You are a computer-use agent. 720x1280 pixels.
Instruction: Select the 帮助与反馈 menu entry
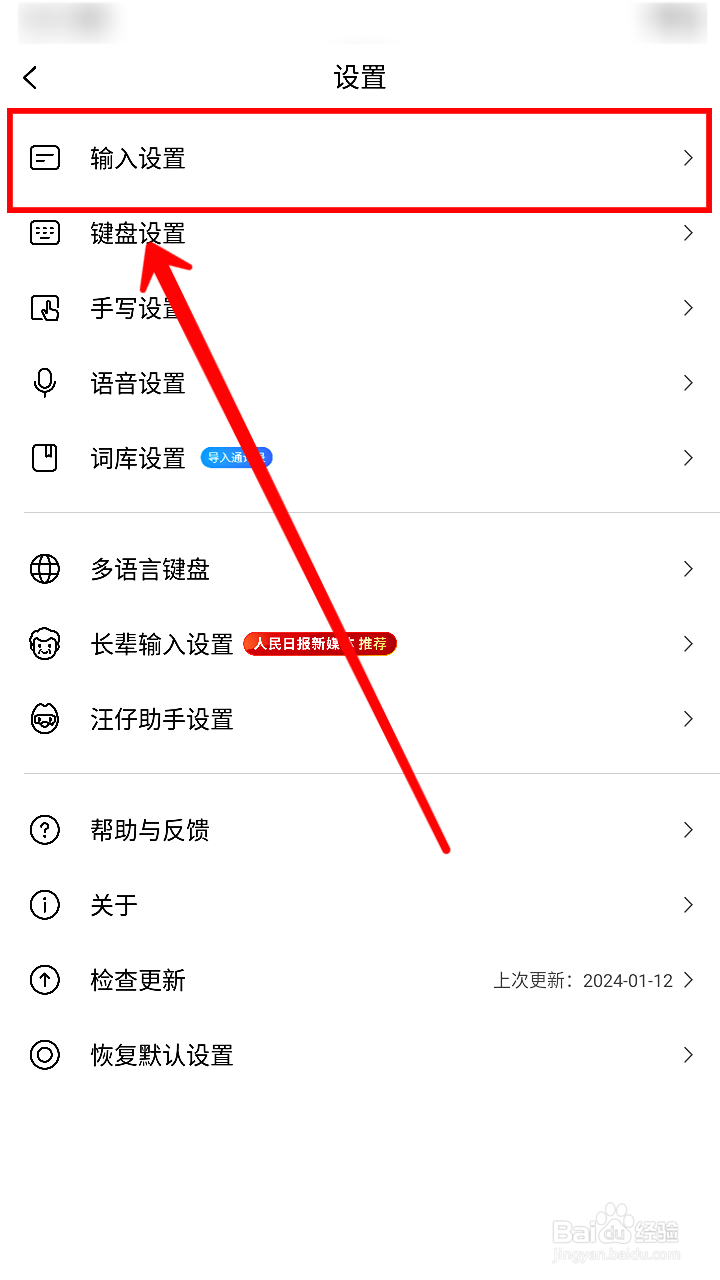click(150, 830)
